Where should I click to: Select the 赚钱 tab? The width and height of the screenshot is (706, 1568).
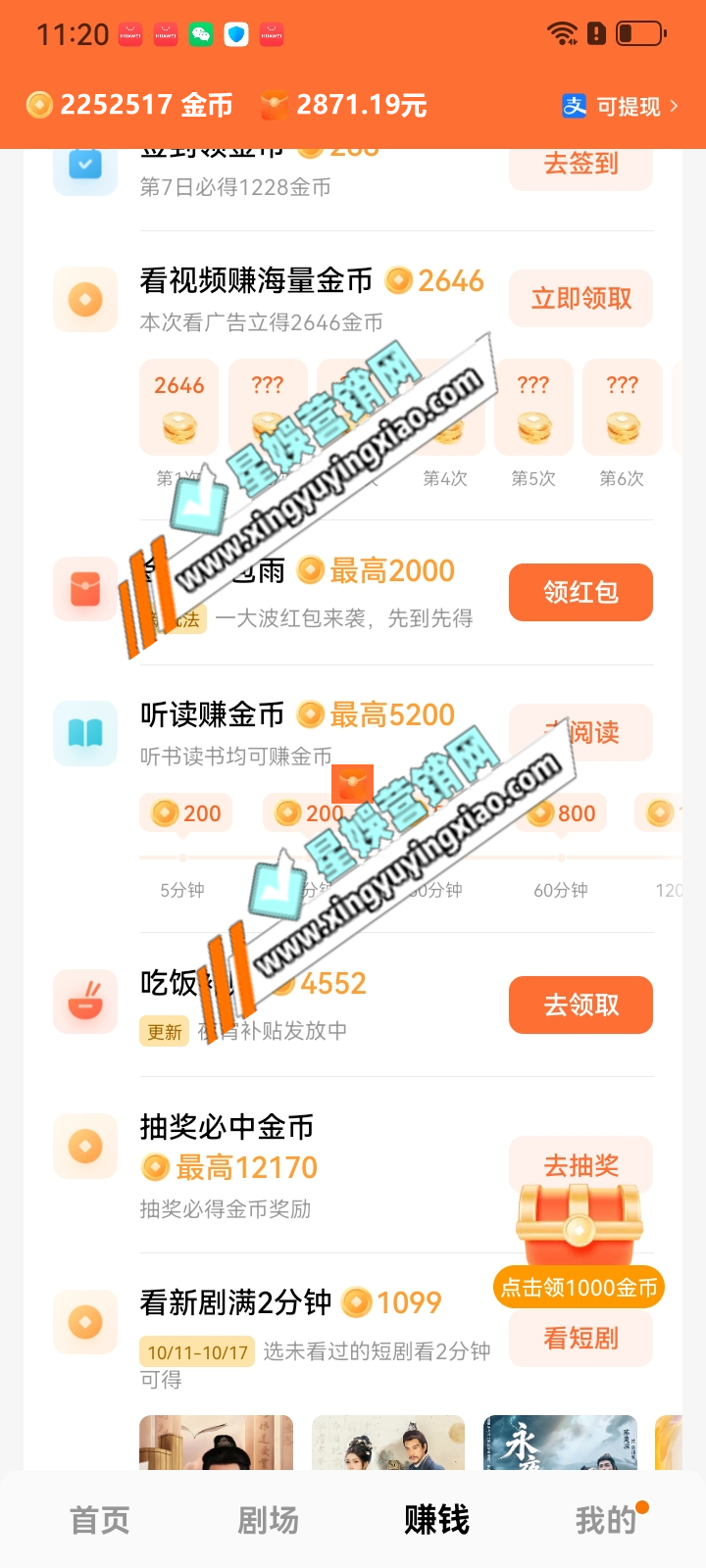click(436, 1520)
